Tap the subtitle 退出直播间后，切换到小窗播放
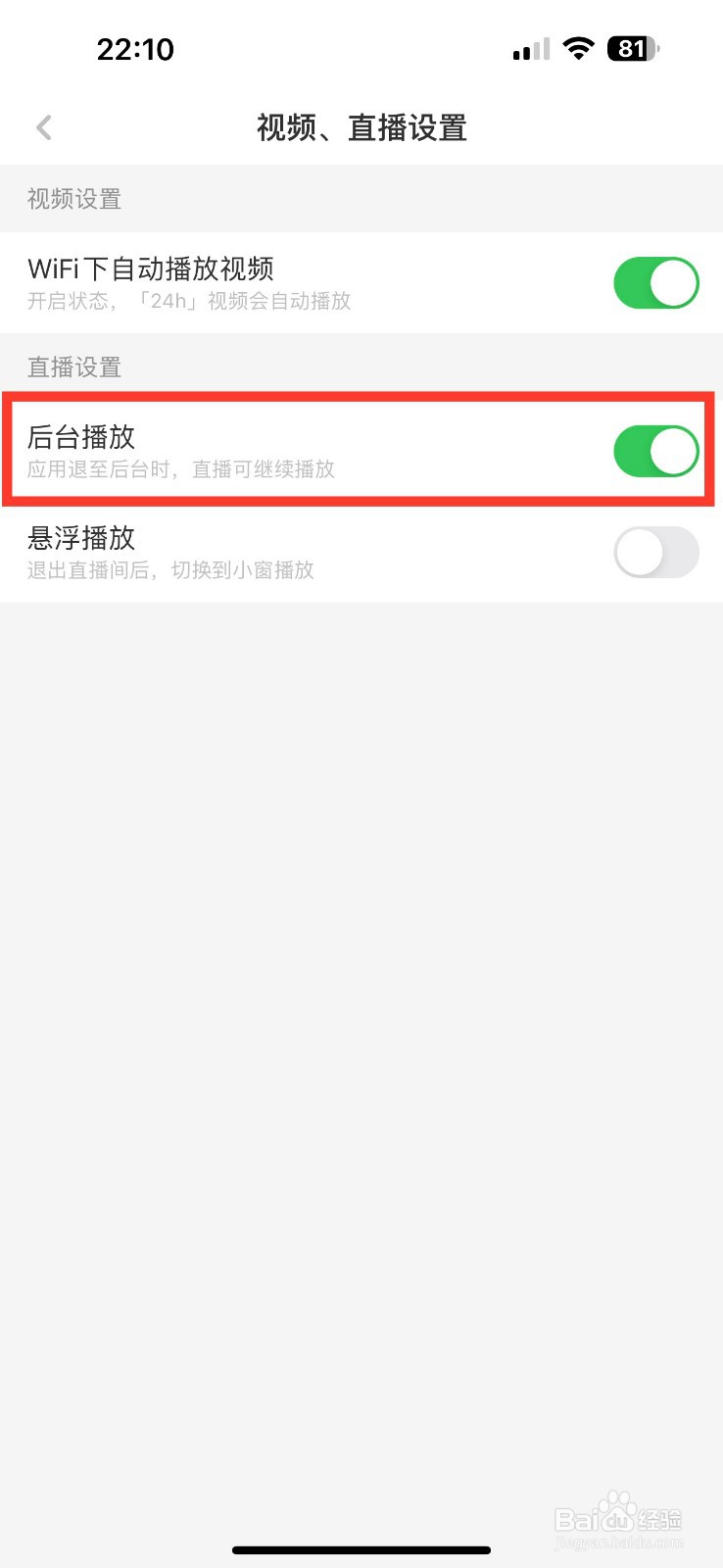 tap(169, 570)
